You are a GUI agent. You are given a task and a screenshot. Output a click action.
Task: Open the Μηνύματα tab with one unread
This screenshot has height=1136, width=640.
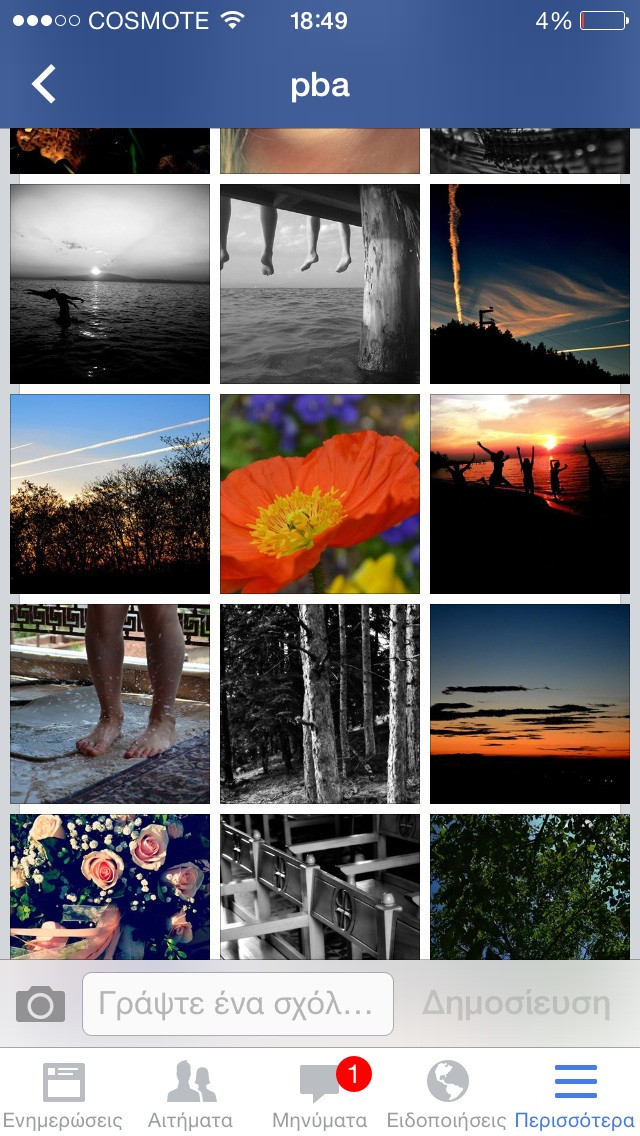click(320, 1094)
